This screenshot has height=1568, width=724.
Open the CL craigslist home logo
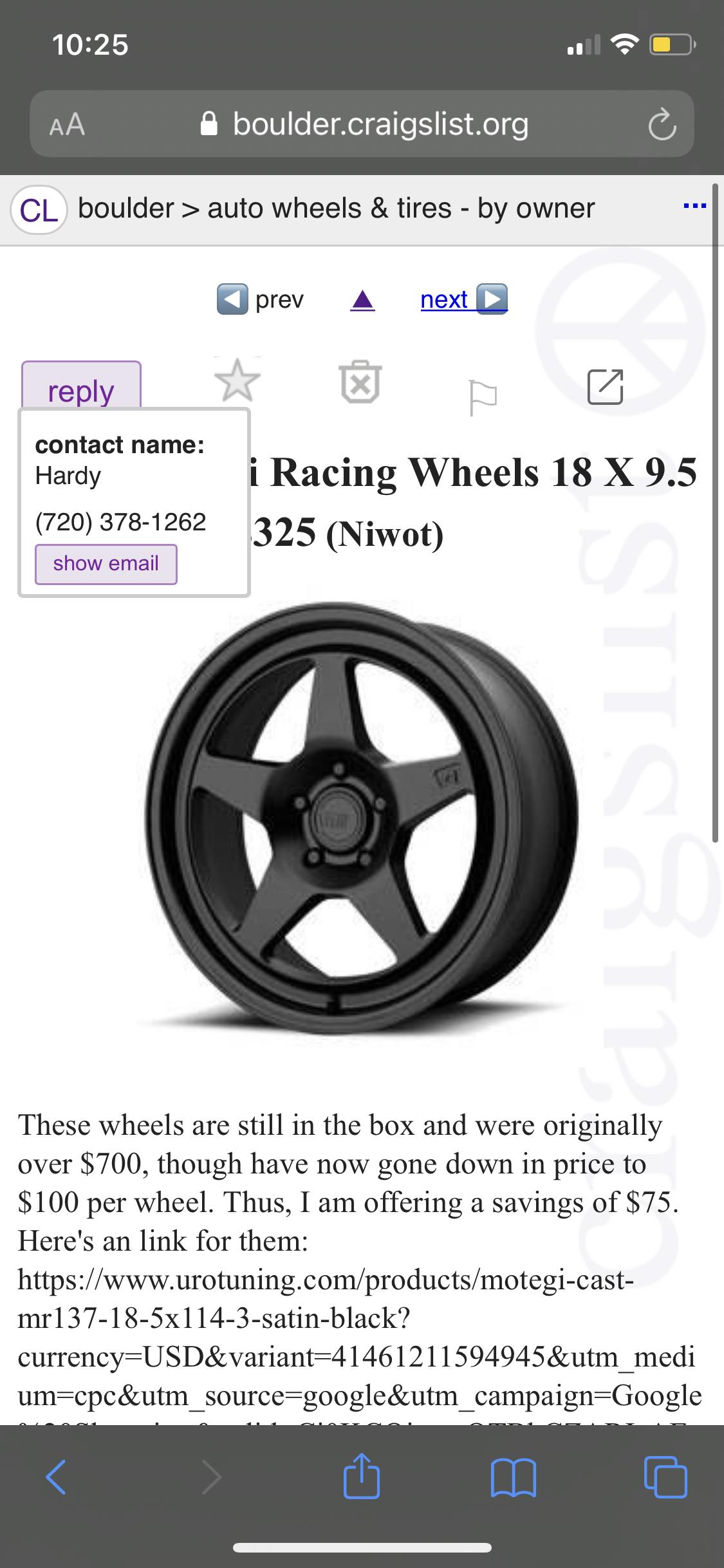(x=39, y=210)
